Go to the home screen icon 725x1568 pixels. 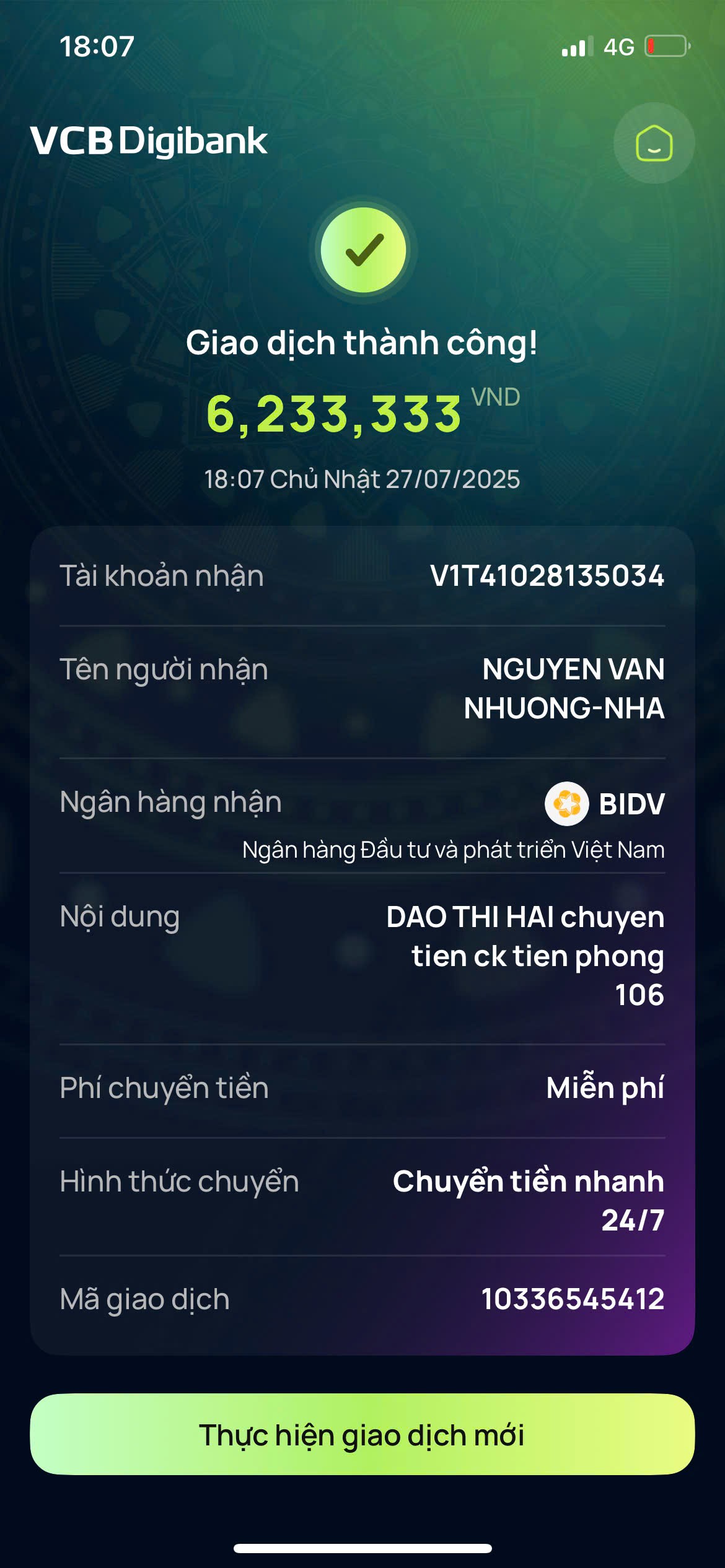click(x=654, y=143)
